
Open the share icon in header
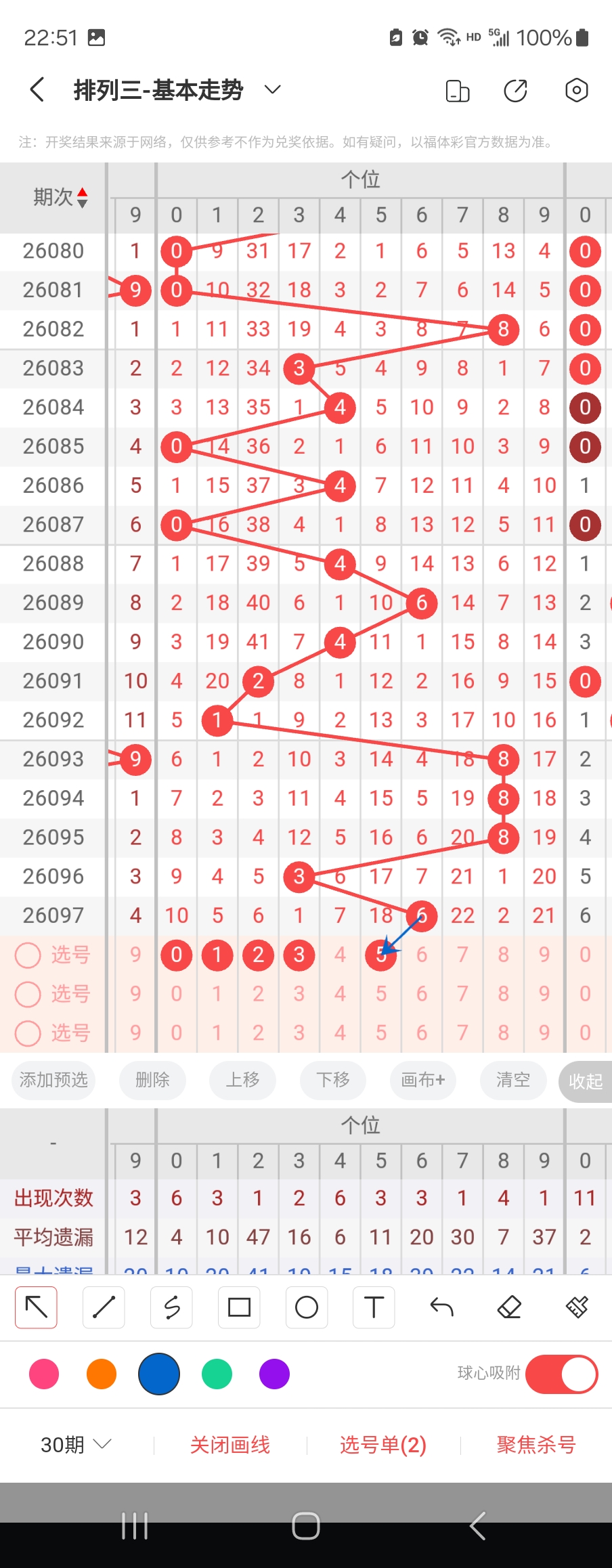pyautogui.click(x=515, y=90)
